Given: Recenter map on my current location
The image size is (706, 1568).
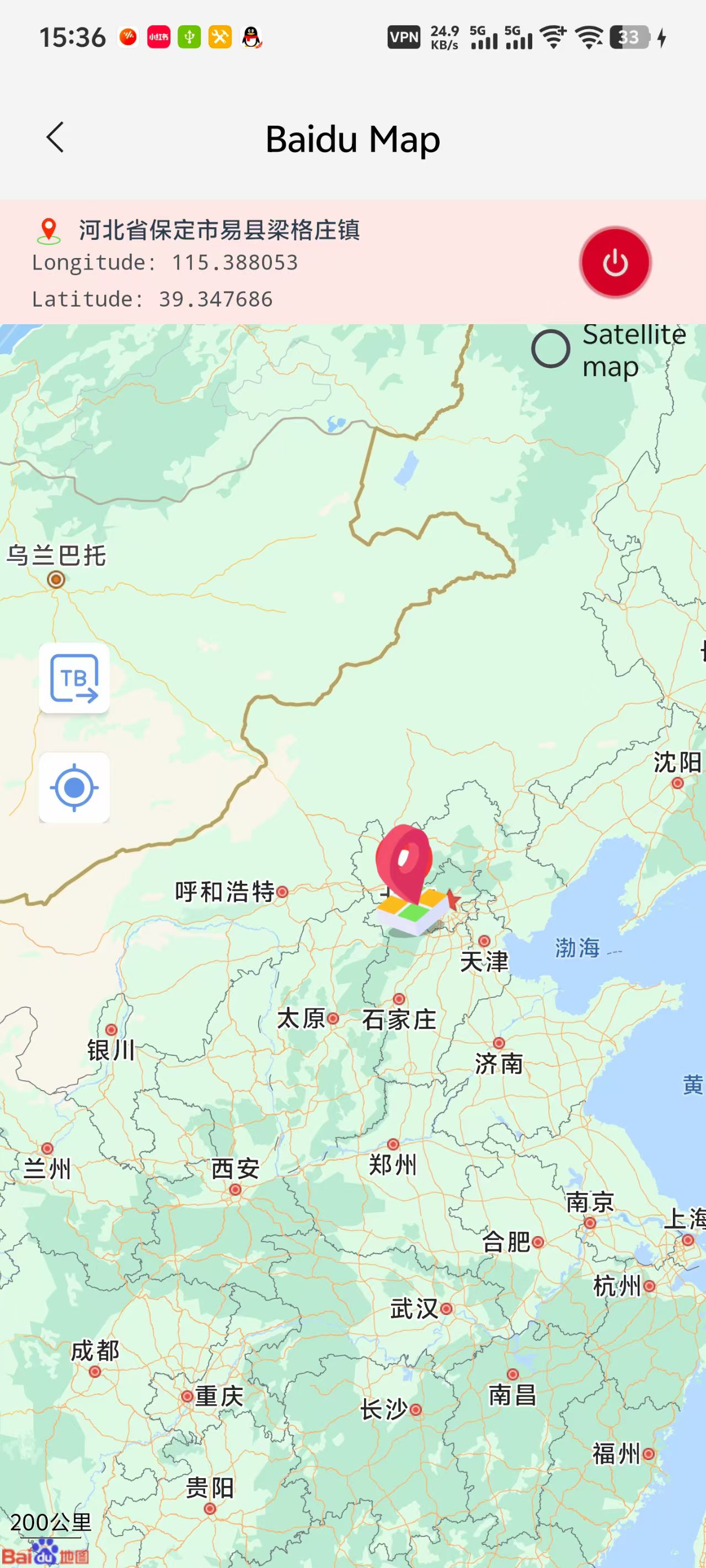Looking at the screenshot, I should (74, 787).
